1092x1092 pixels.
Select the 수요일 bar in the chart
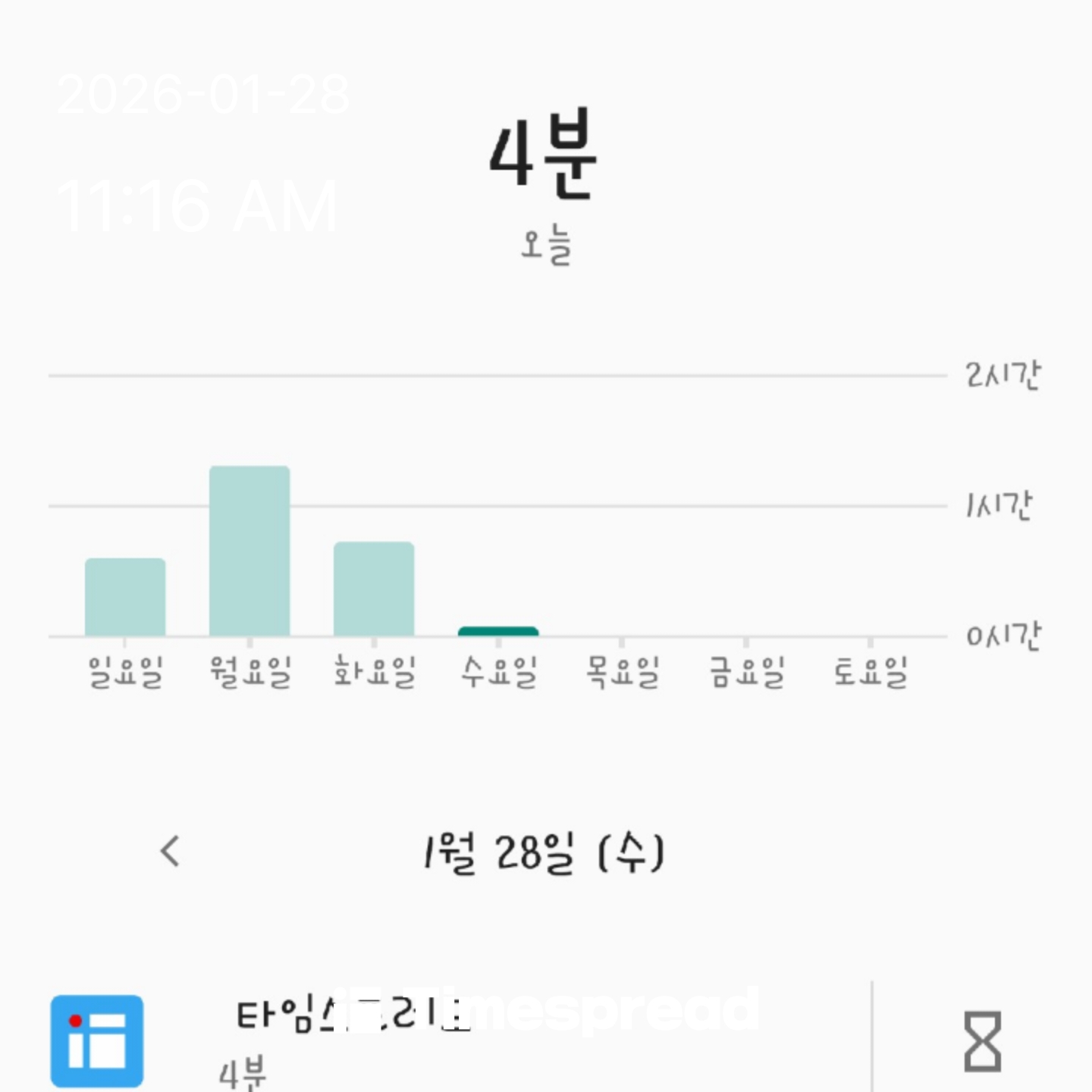pos(498,631)
